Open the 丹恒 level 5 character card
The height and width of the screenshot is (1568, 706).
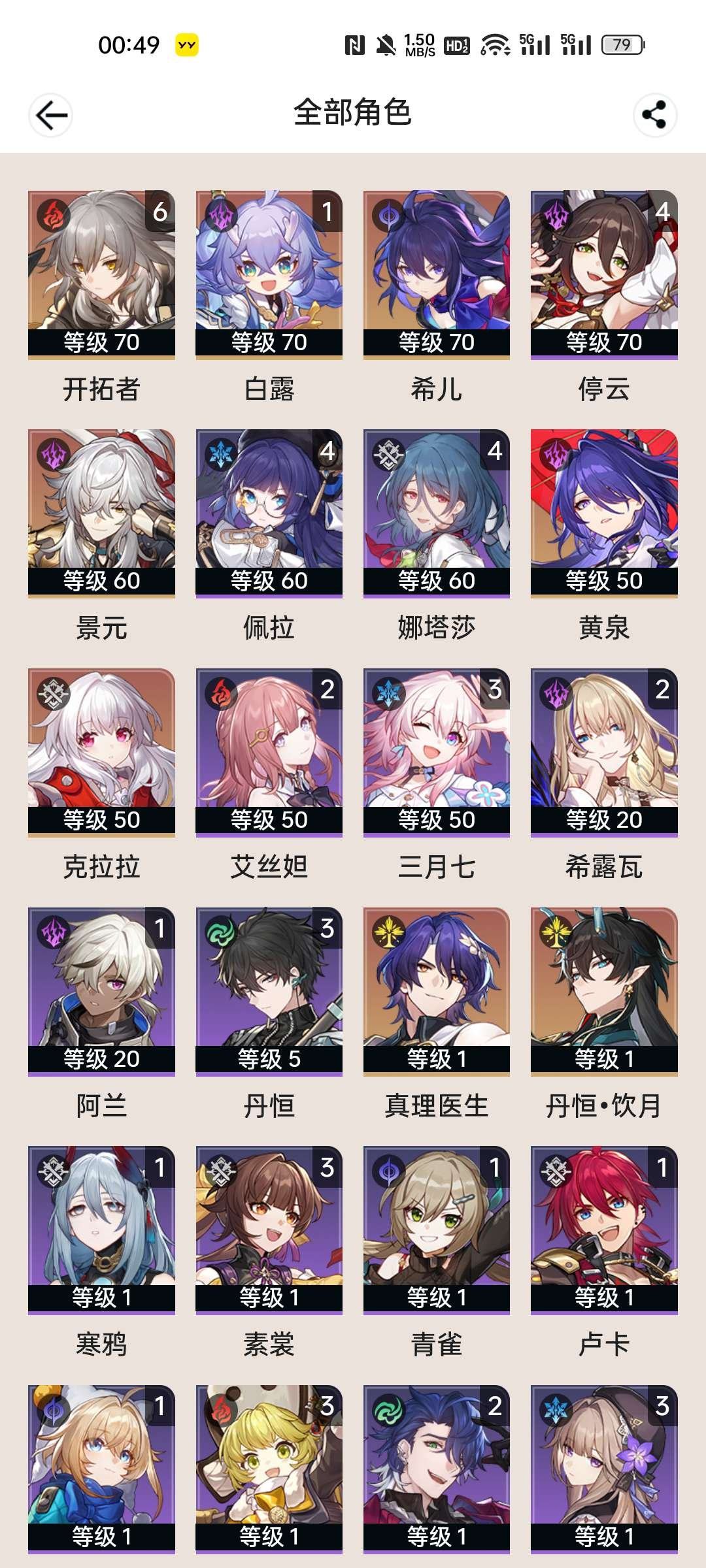269,990
